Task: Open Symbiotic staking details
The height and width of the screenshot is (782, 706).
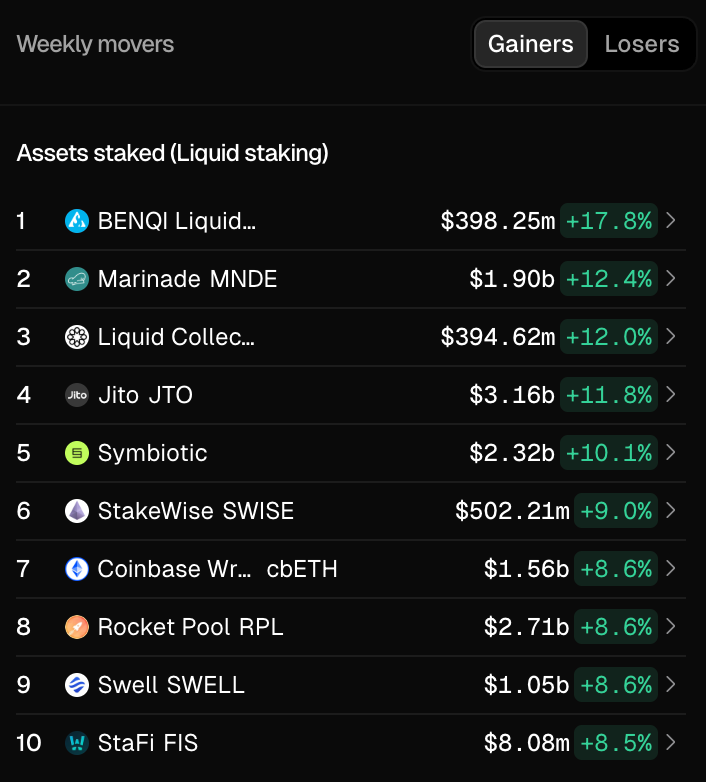Action: coord(346,453)
